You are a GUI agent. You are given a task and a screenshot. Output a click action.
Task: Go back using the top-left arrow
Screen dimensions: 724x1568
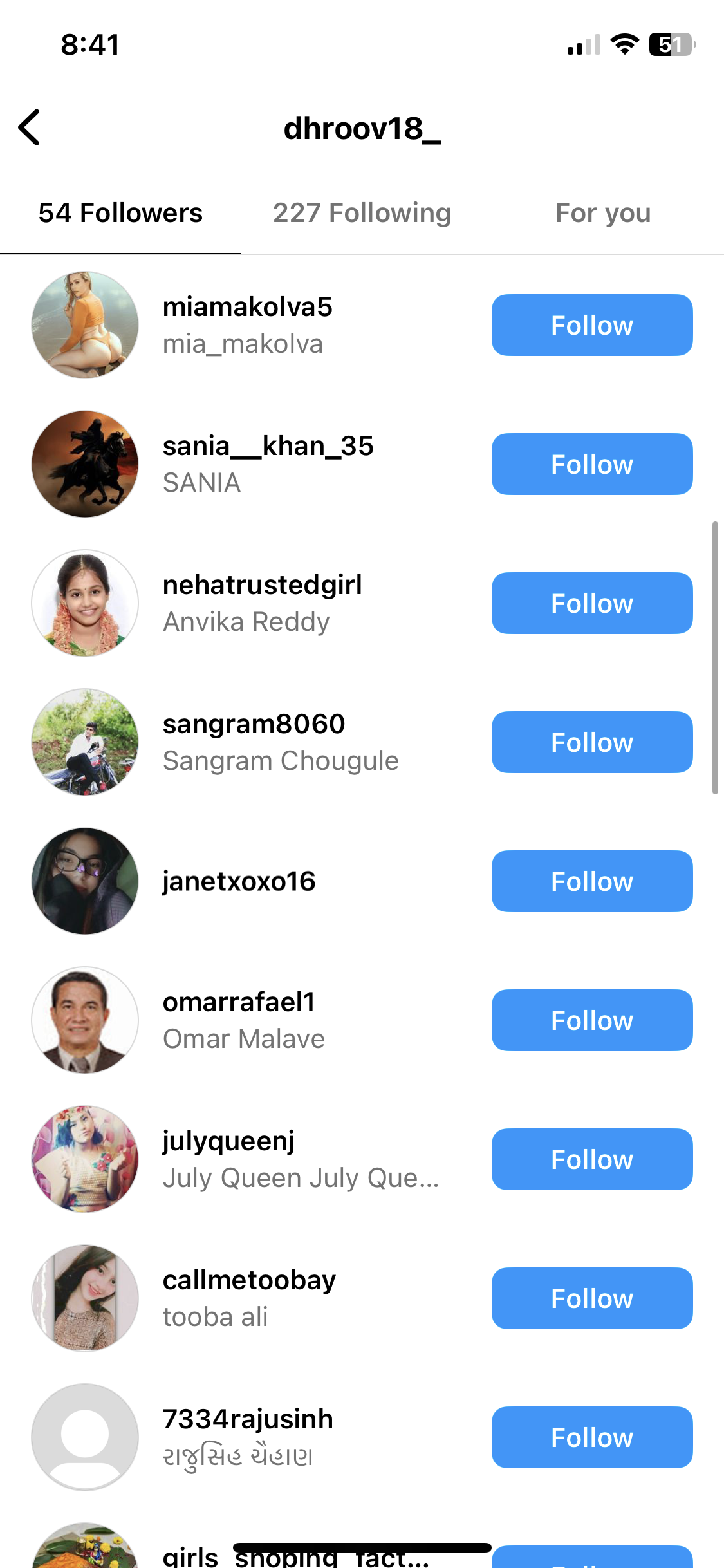(30, 127)
